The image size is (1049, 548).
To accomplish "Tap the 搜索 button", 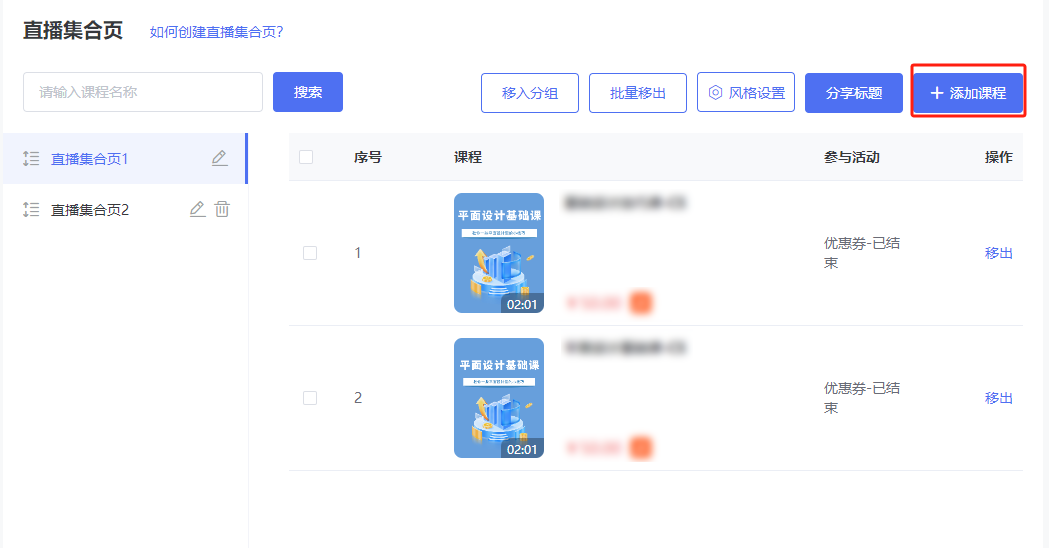I will click(308, 92).
